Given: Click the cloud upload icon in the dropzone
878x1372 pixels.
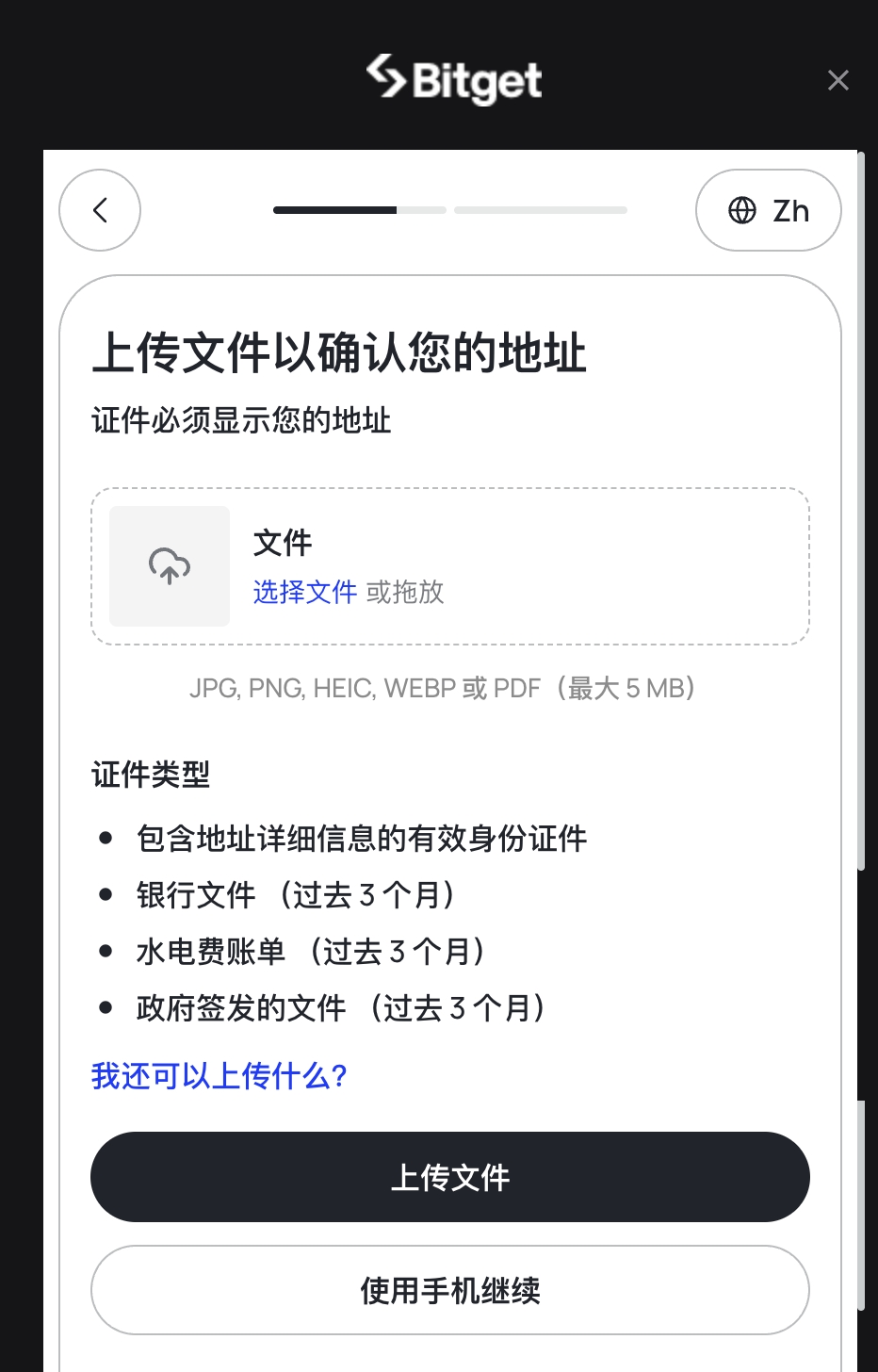Looking at the screenshot, I should [170, 566].
